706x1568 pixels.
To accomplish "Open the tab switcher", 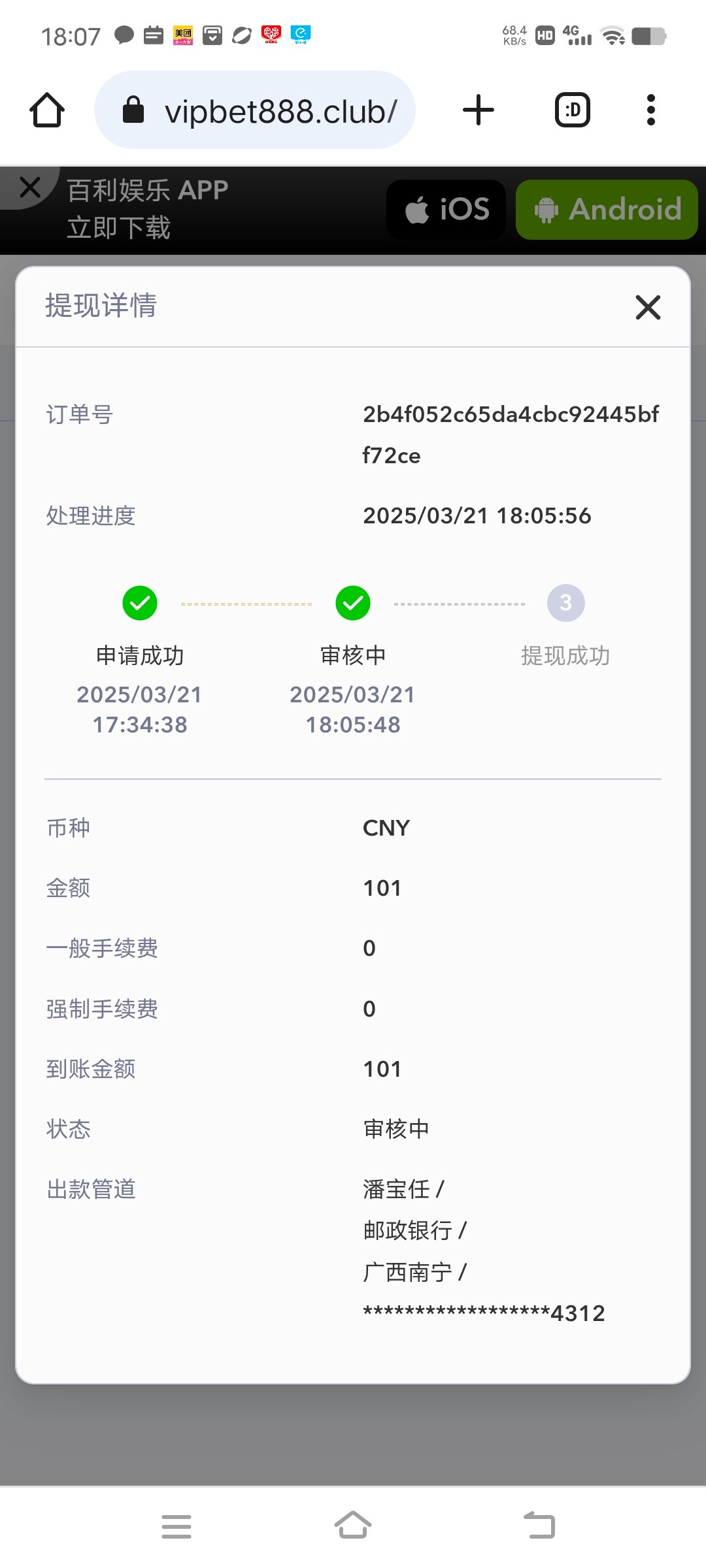I will (573, 110).
